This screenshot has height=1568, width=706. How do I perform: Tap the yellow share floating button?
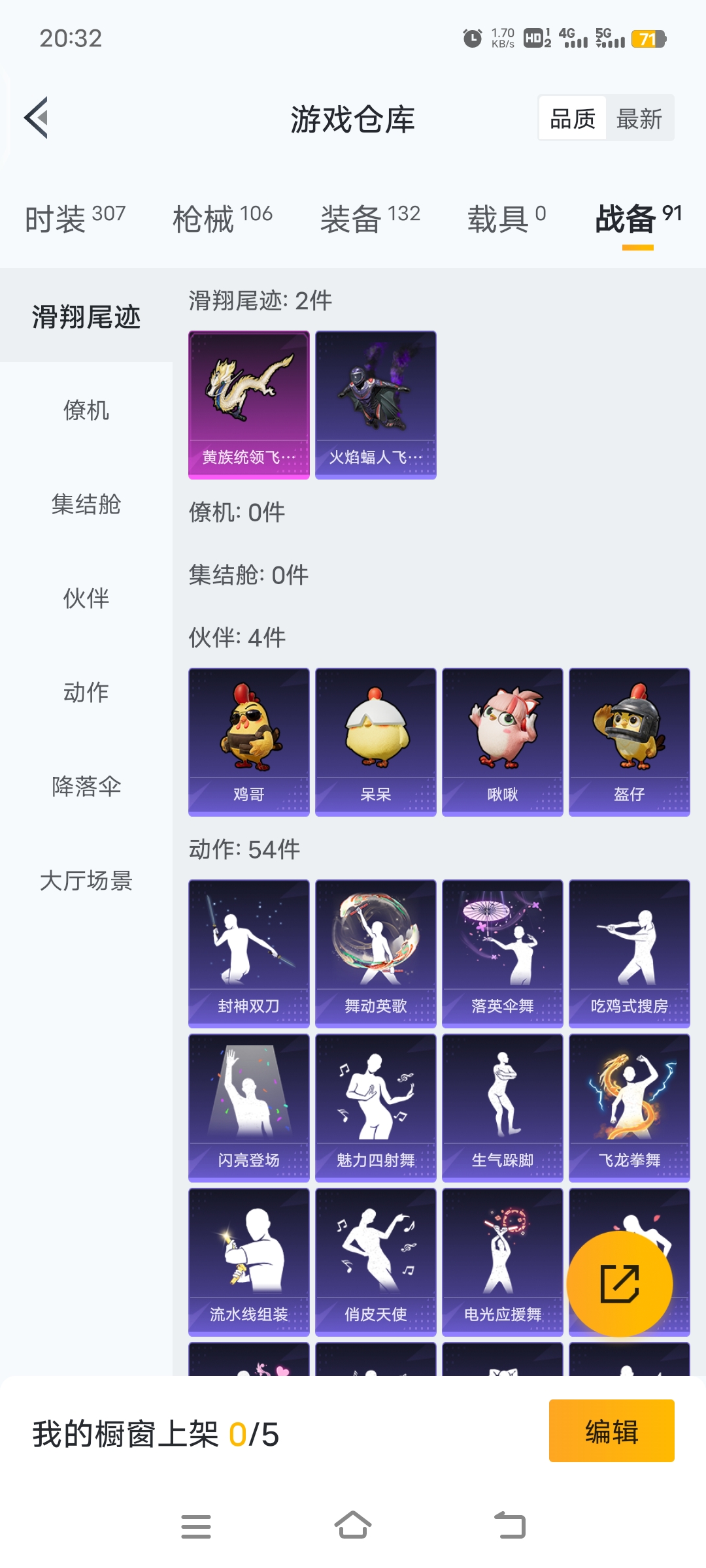tap(619, 1284)
